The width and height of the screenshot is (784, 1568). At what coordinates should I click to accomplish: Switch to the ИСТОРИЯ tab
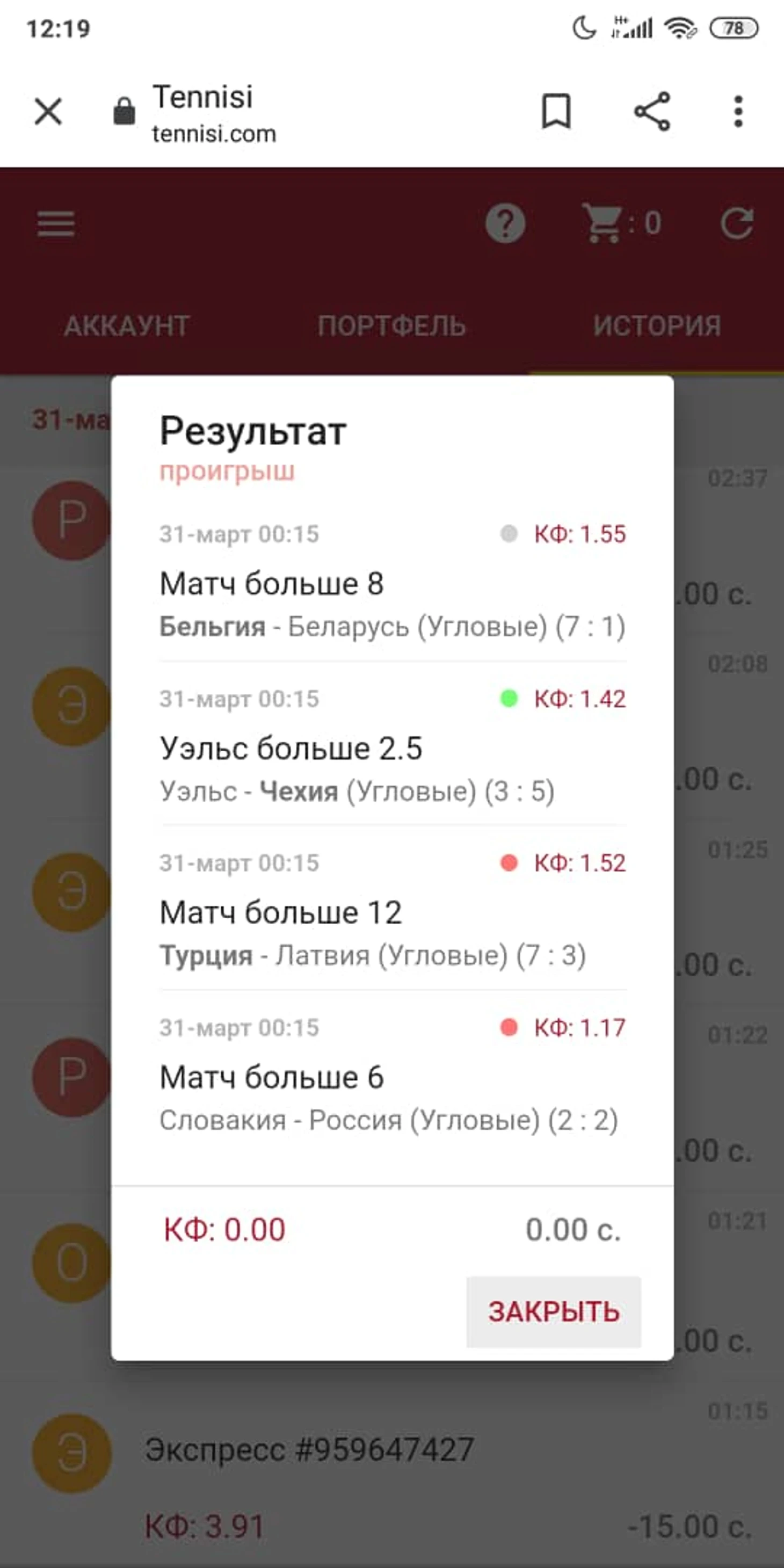pyautogui.click(x=657, y=326)
